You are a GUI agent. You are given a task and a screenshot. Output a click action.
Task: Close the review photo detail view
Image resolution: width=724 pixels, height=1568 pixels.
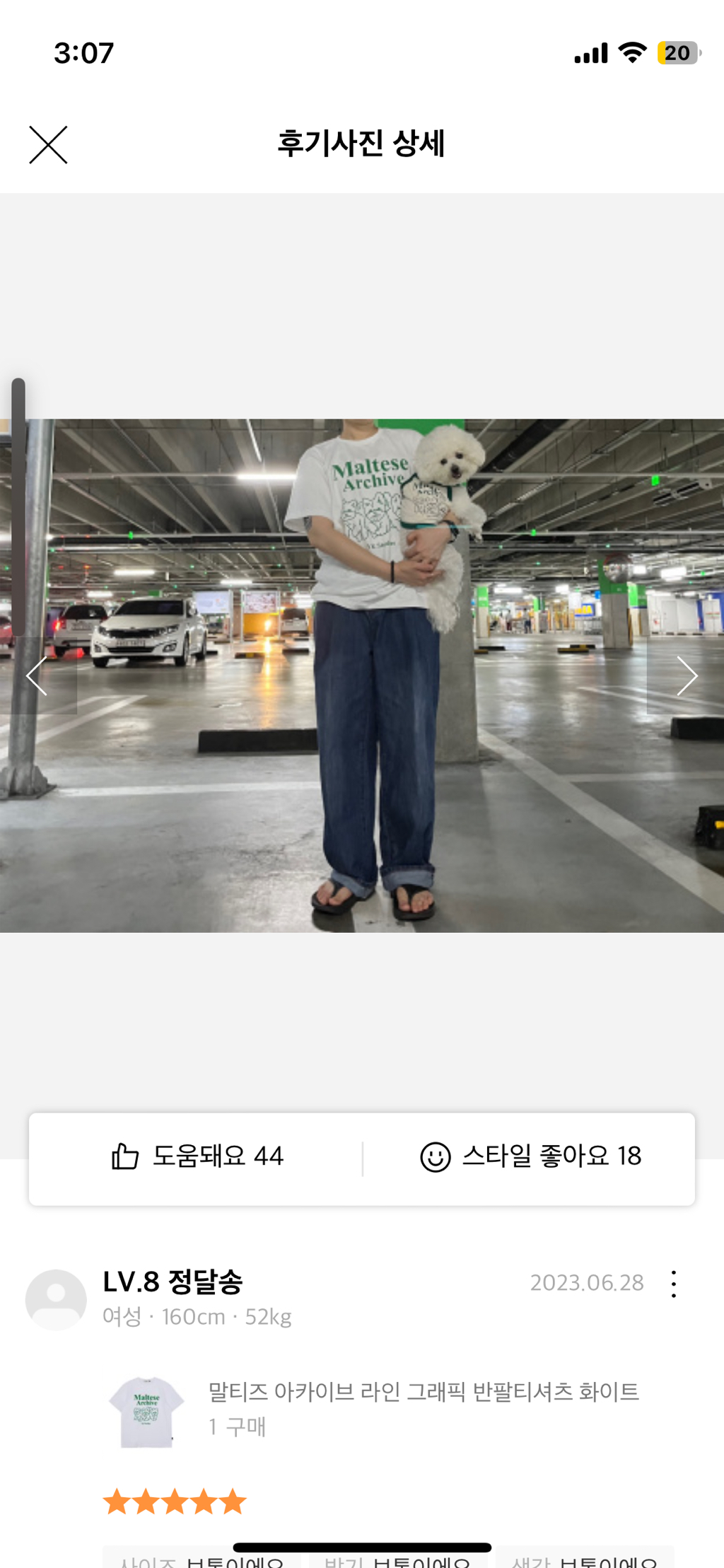[x=48, y=145]
